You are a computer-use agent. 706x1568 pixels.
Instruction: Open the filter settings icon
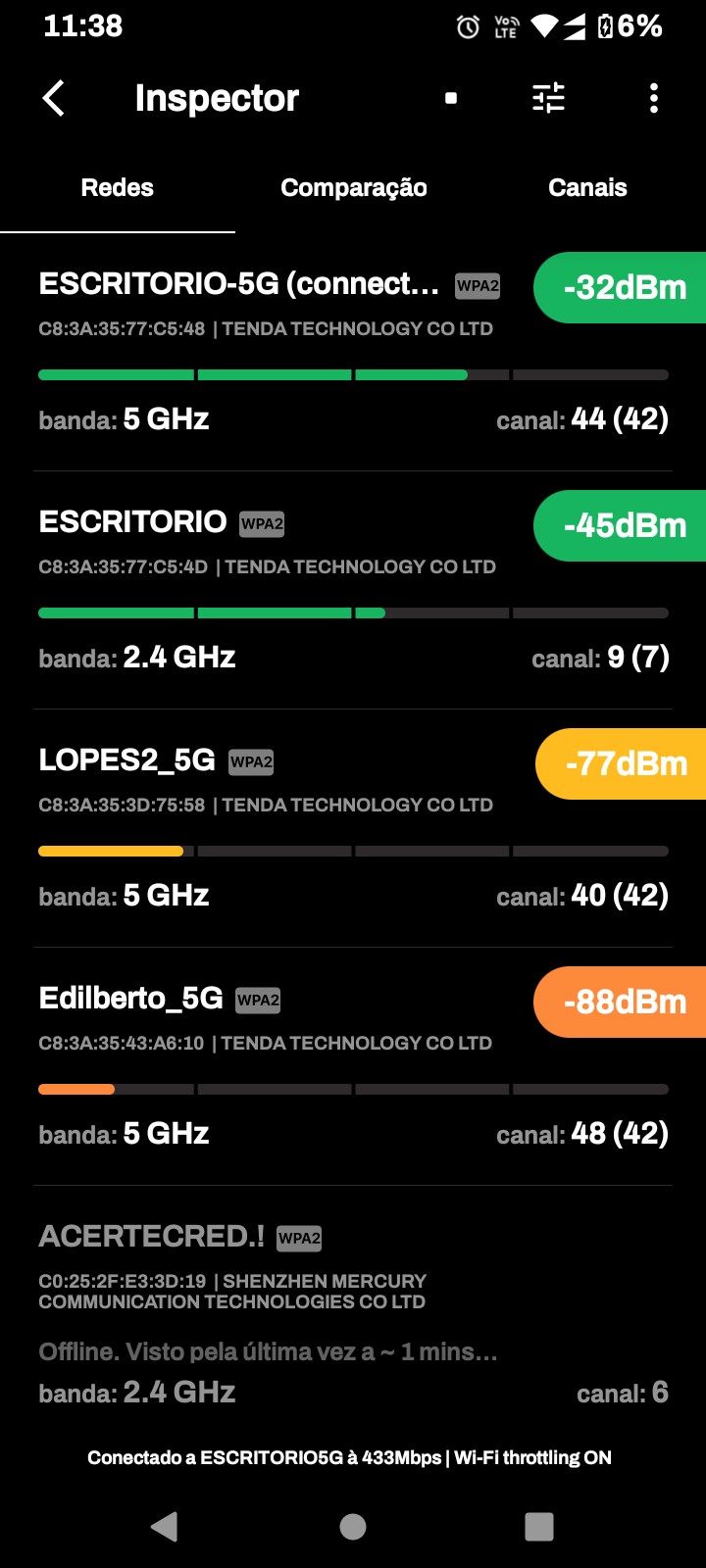coord(548,98)
